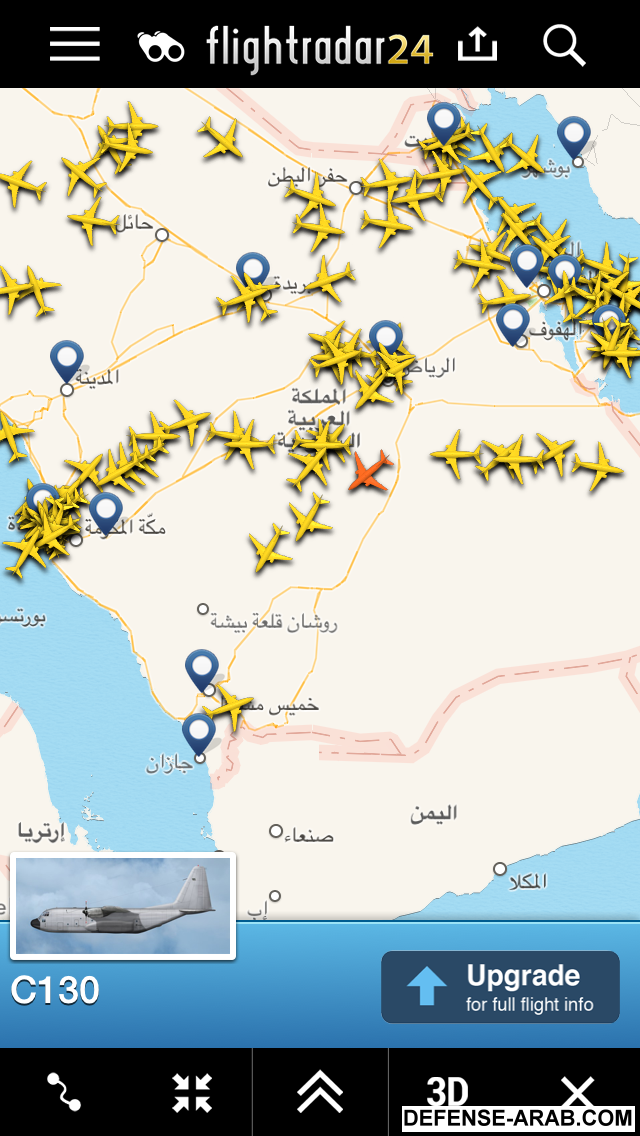This screenshot has height=1136, width=640.
Task: Share the current map view
Action: (477, 45)
